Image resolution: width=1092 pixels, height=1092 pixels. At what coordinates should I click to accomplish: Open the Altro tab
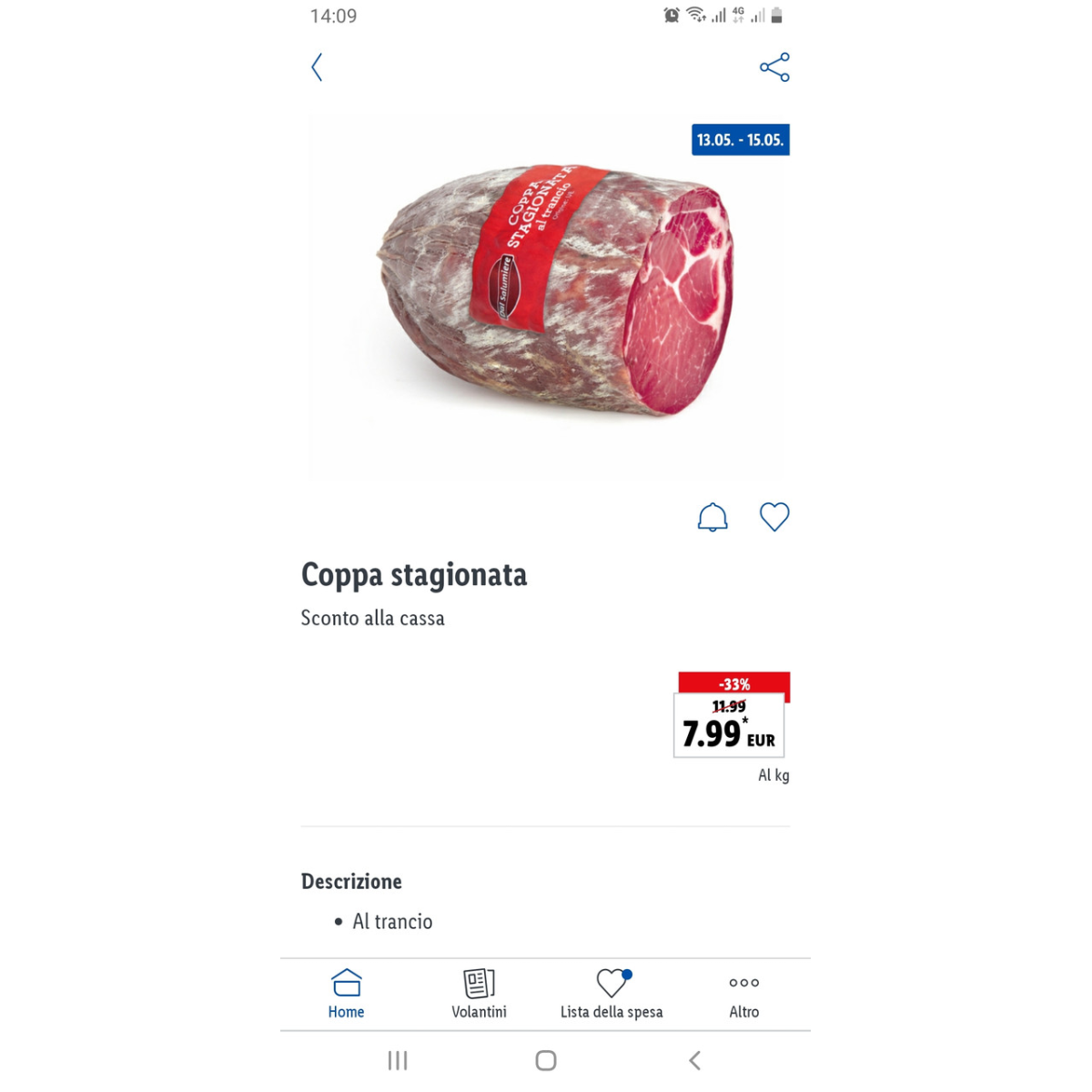(743, 994)
